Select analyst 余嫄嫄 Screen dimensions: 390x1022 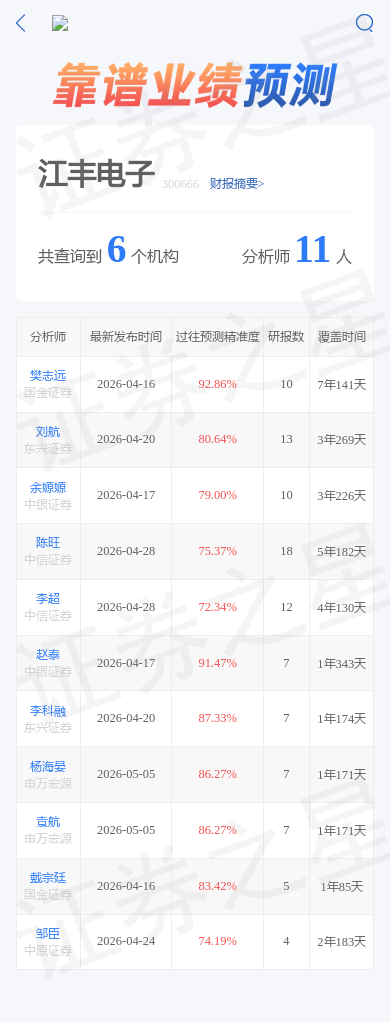point(48,488)
